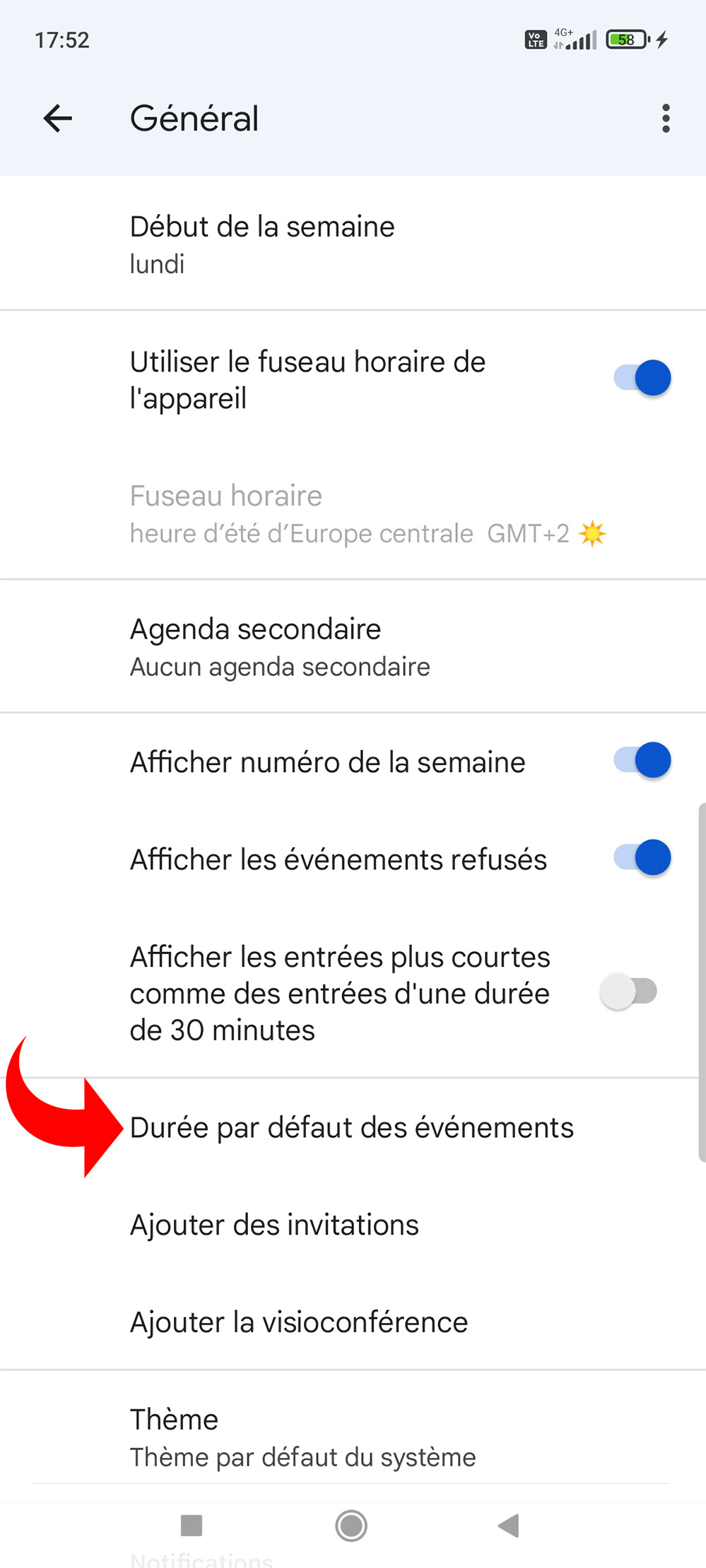706x1568 pixels.
Task: Turn off Afficher les événements refusés
Action: (642, 858)
